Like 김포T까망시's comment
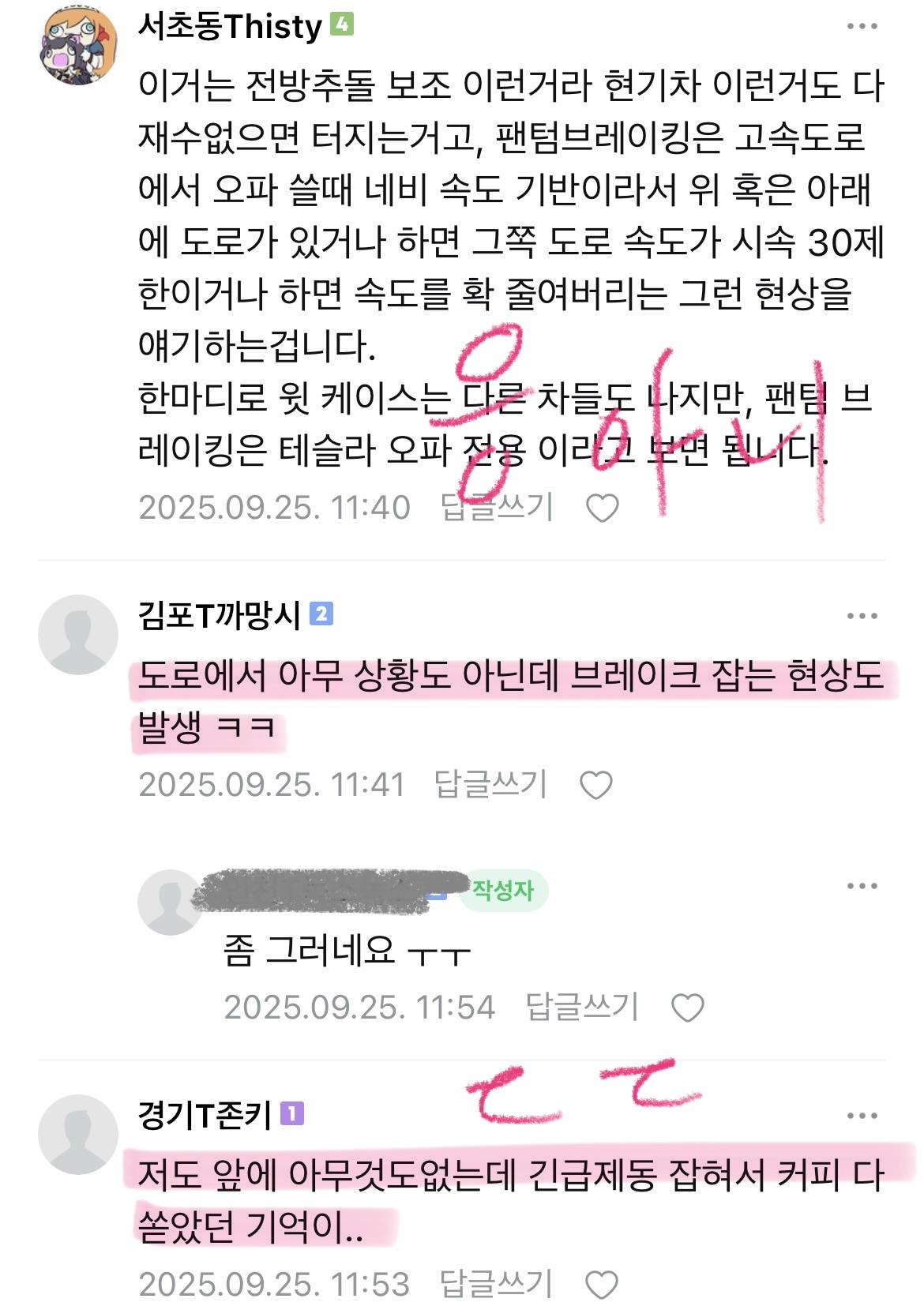Screen dimensions: 924x1306 pos(596,786)
